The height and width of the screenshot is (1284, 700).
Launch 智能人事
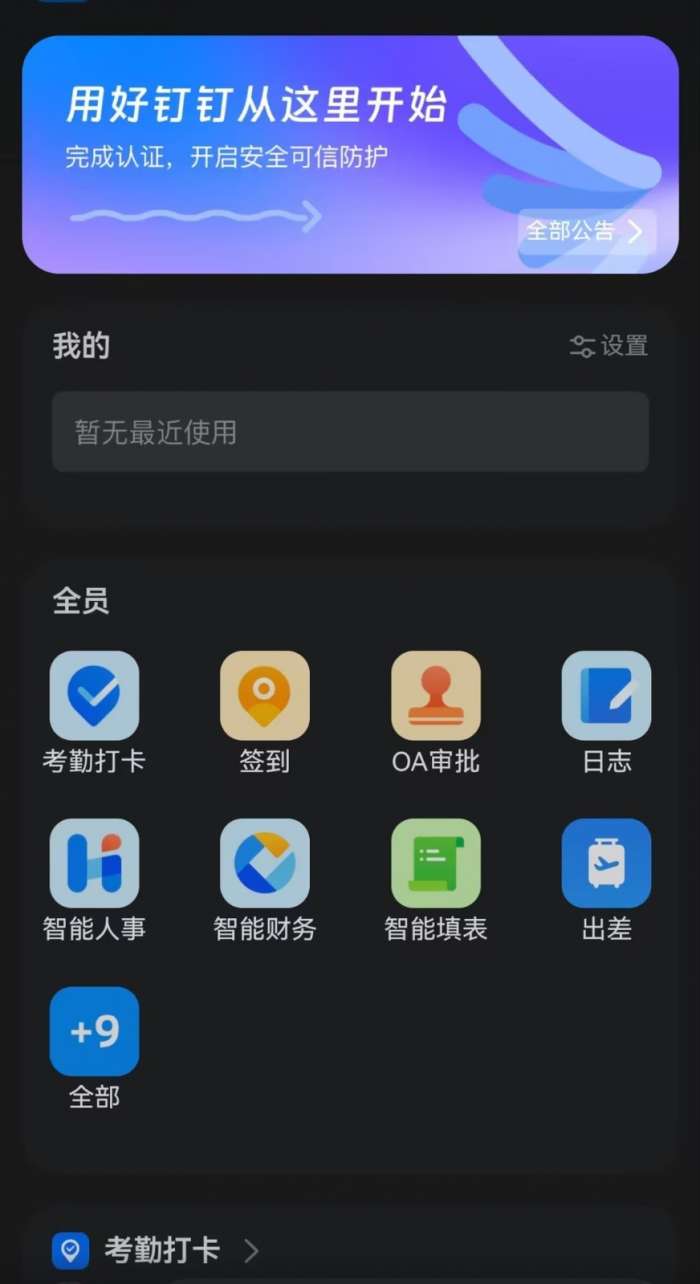point(94,864)
